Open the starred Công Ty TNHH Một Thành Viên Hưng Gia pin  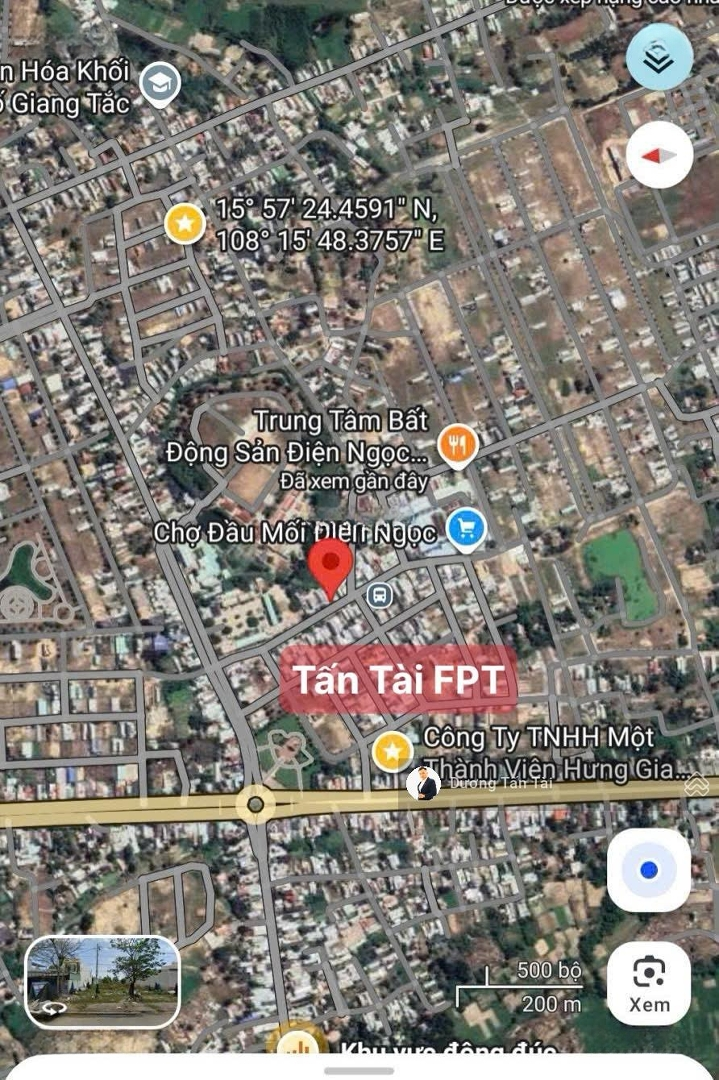pyautogui.click(x=392, y=751)
